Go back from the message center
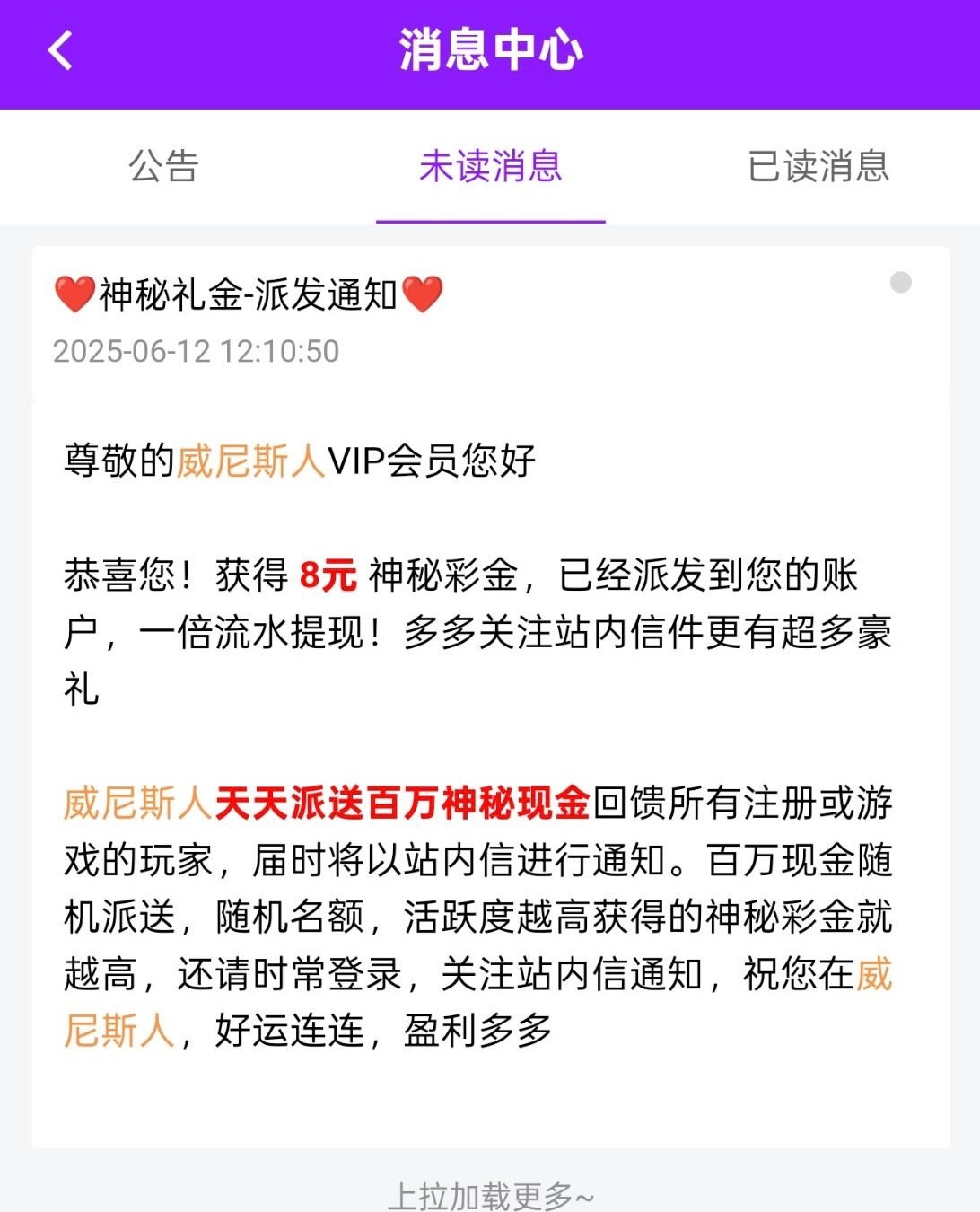 tap(60, 50)
